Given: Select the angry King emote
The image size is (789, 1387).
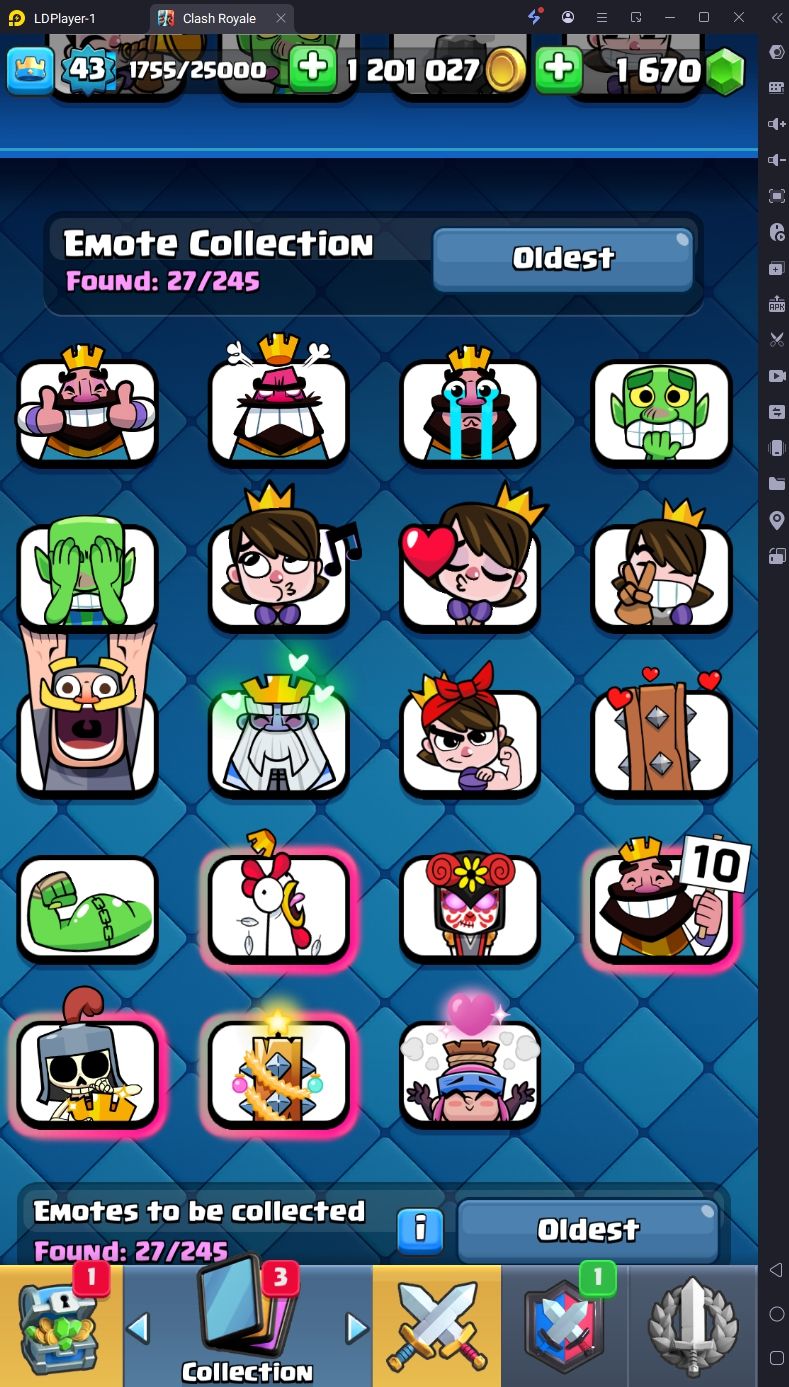Looking at the screenshot, I should (279, 410).
